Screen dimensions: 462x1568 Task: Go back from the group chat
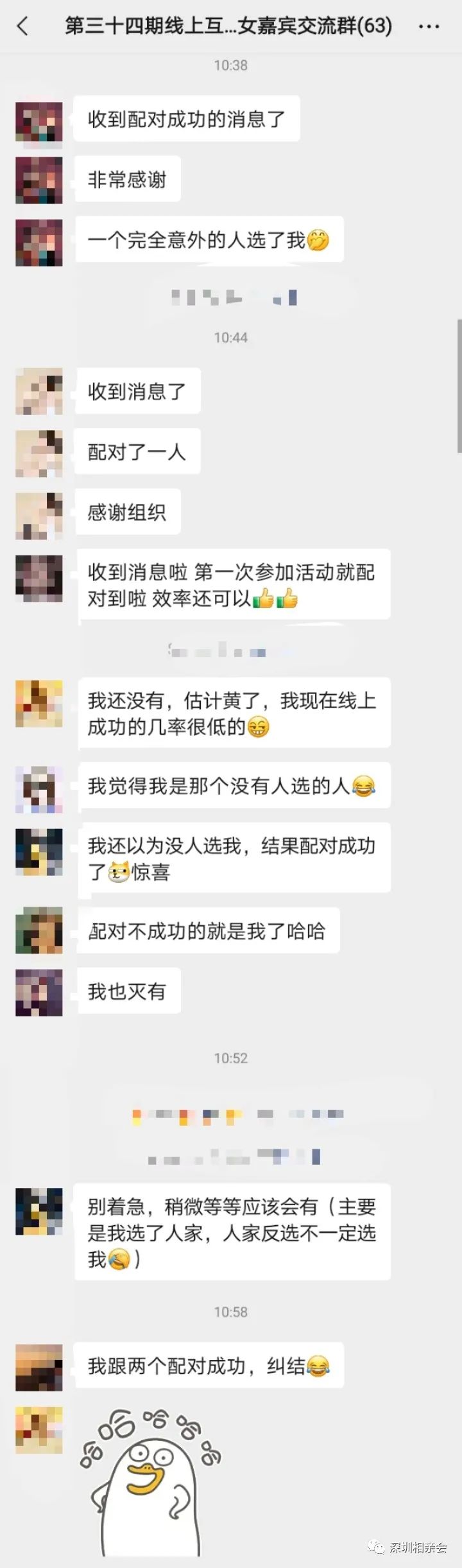coord(23,26)
